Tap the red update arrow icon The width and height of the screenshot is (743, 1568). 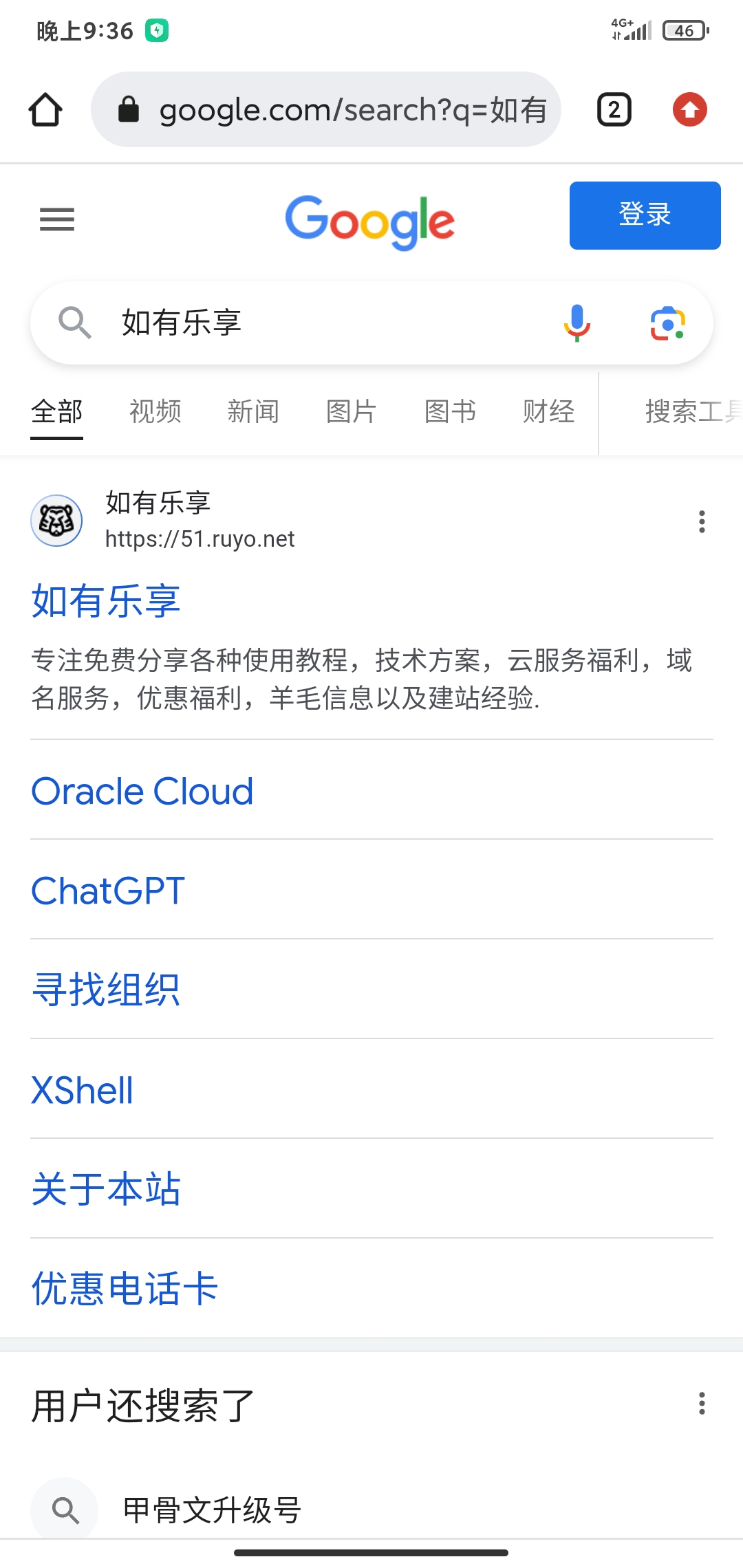[x=689, y=110]
